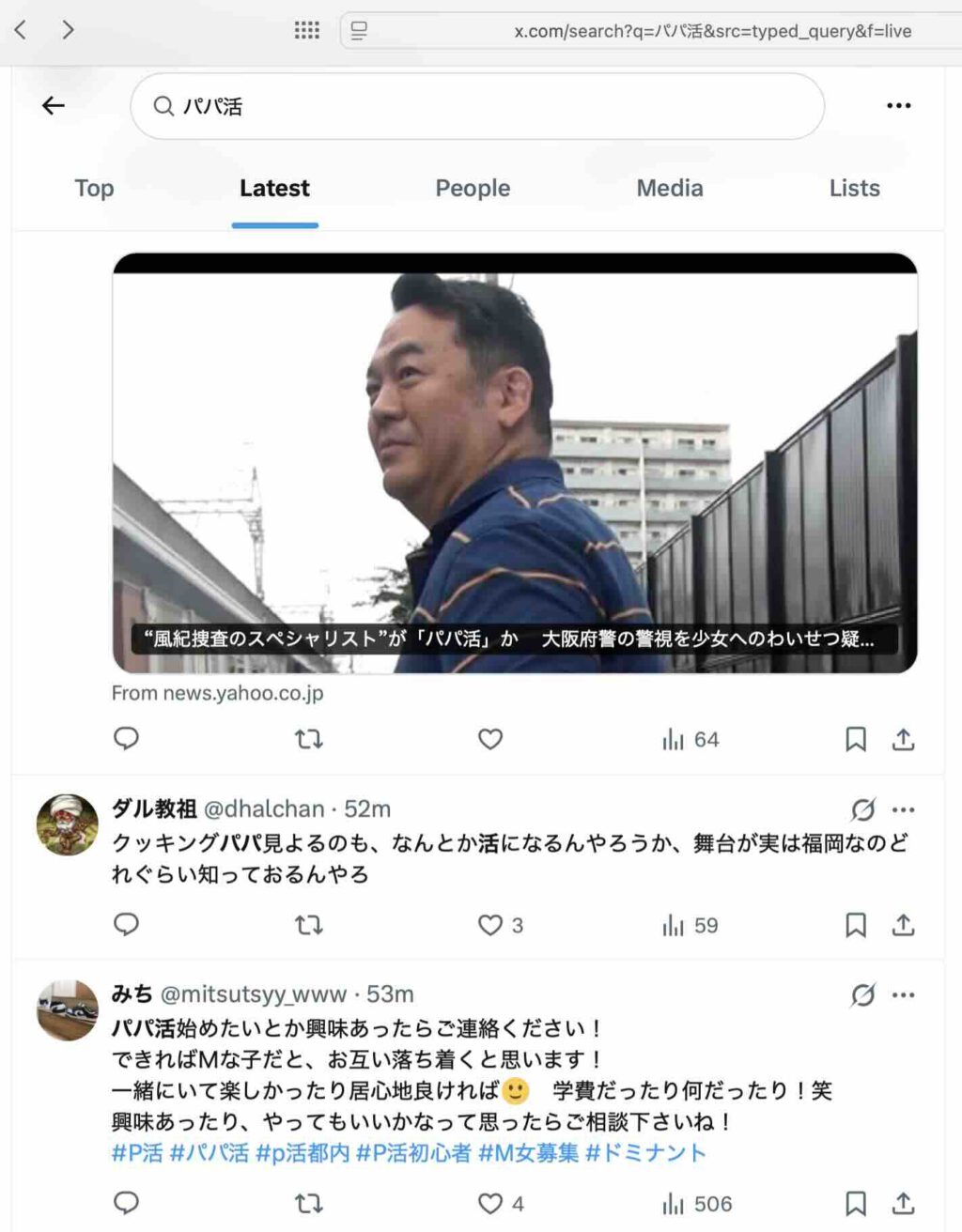Image resolution: width=962 pixels, height=1232 pixels.
Task: Tap the パパ活 search field
Action: (476, 106)
